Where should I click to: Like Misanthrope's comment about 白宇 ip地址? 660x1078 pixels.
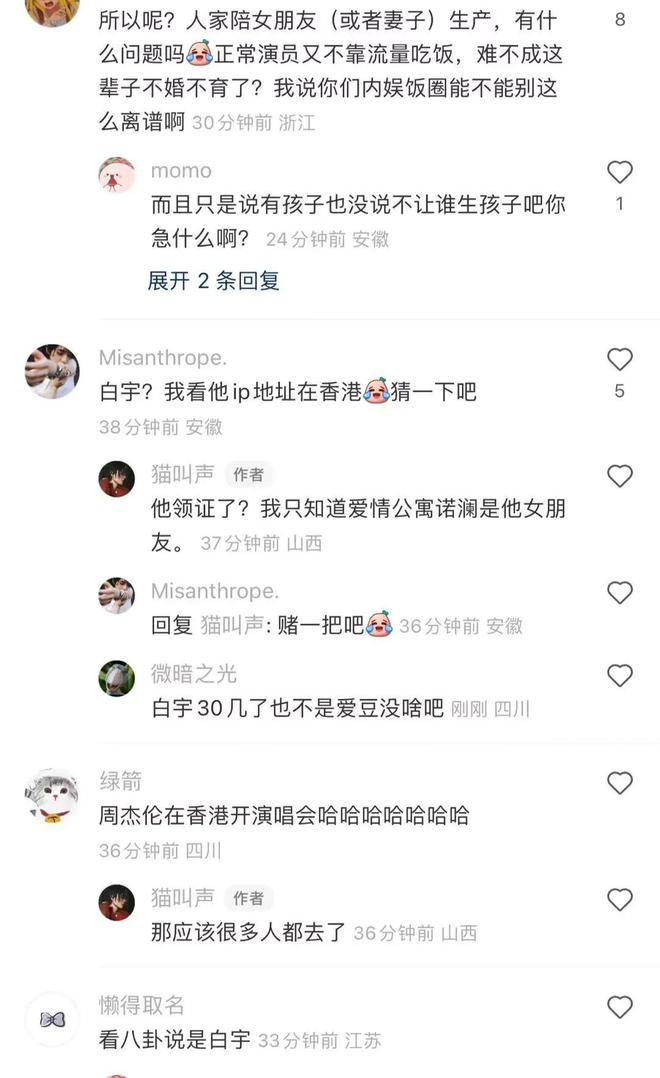pyautogui.click(x=619, y=359)
